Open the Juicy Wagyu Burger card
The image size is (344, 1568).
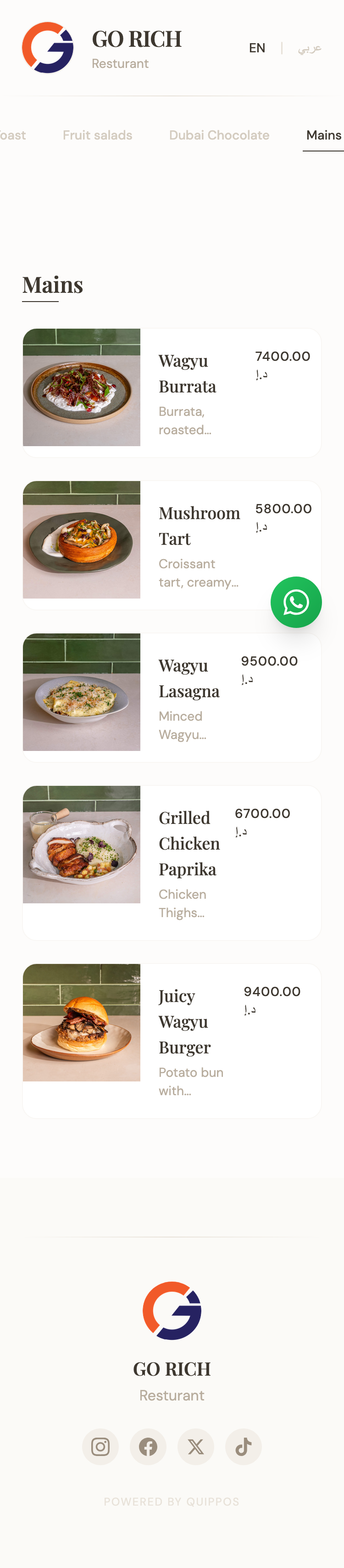tap(172, 1040)
